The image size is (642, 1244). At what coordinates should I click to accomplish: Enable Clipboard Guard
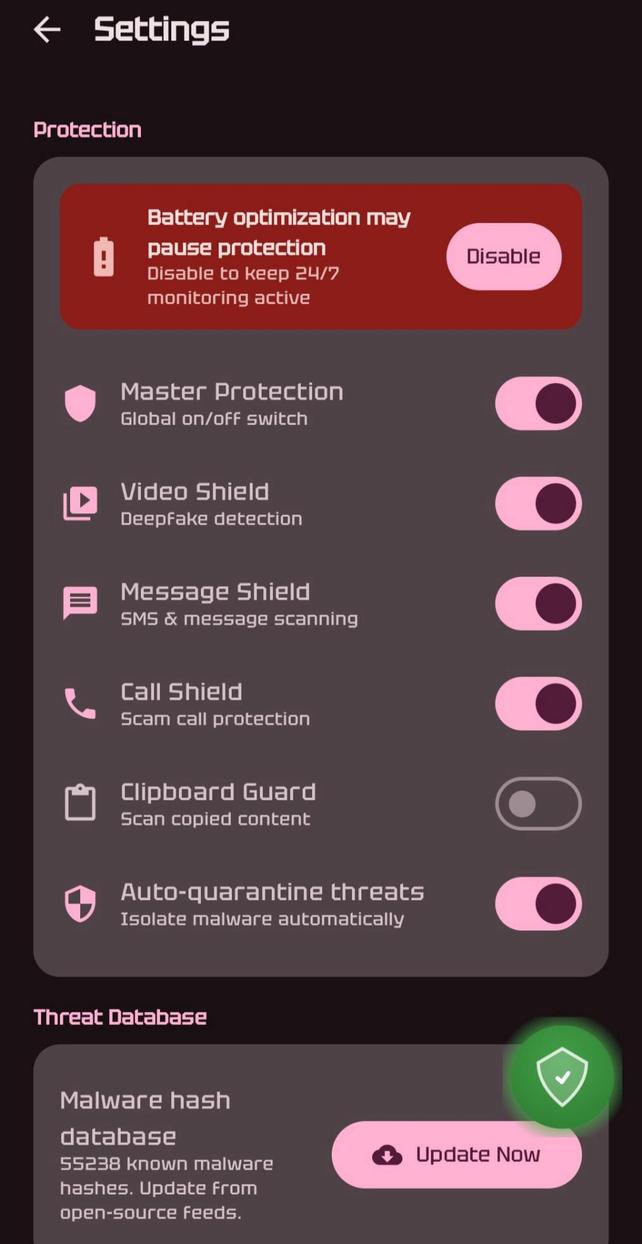[538, 804]
